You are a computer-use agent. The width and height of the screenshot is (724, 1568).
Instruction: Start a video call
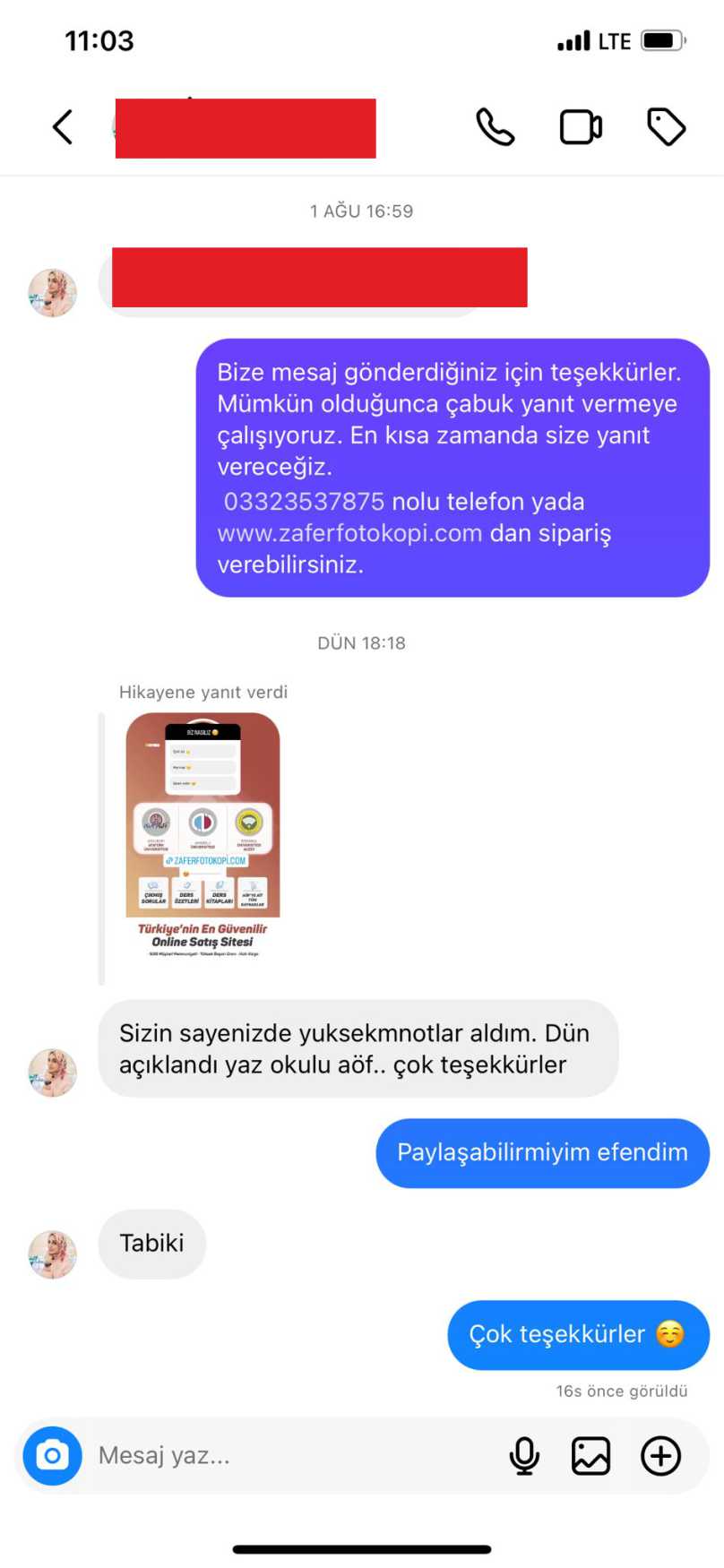[x=581, y=127]
